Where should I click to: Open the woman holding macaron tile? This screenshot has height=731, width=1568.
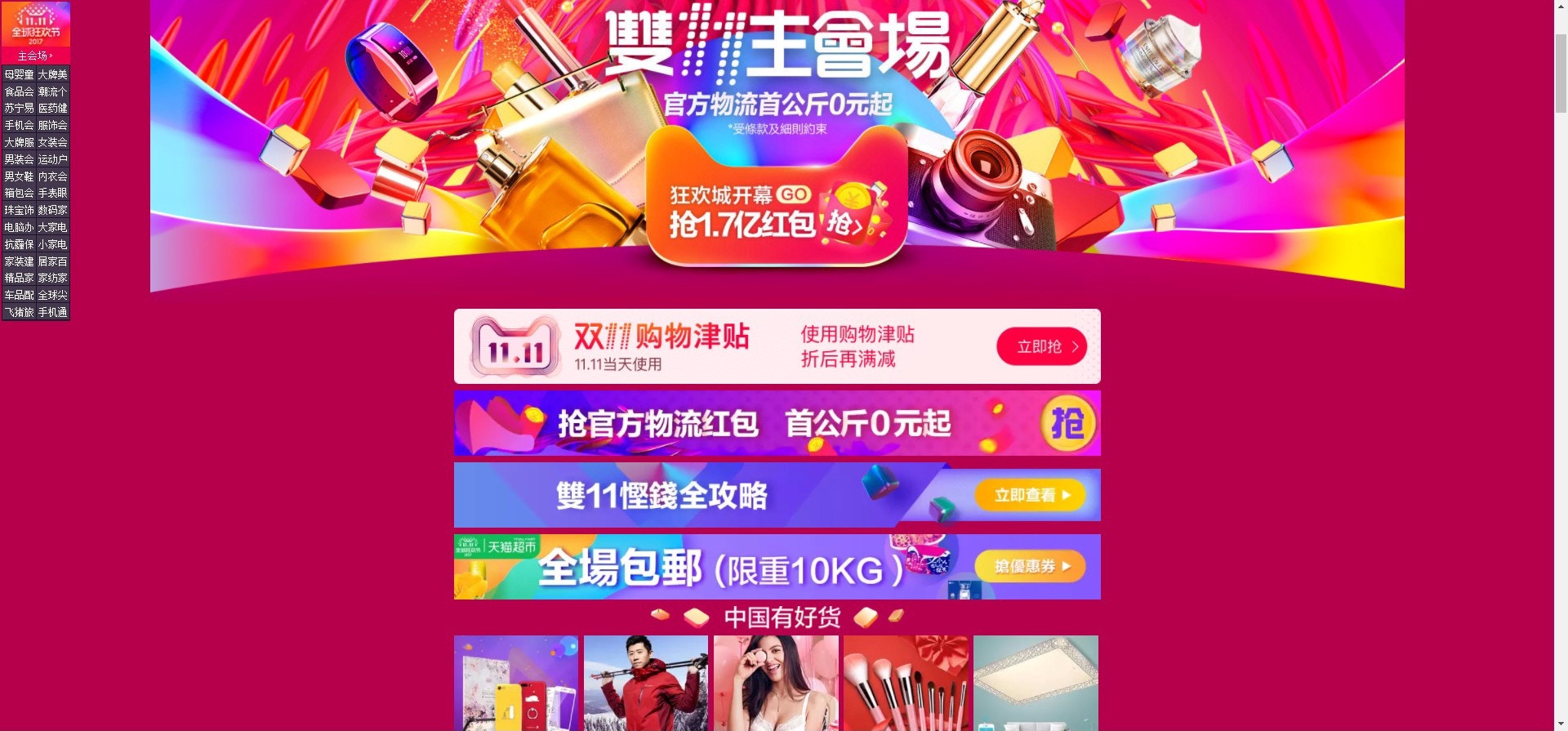[x=776, y=684]
